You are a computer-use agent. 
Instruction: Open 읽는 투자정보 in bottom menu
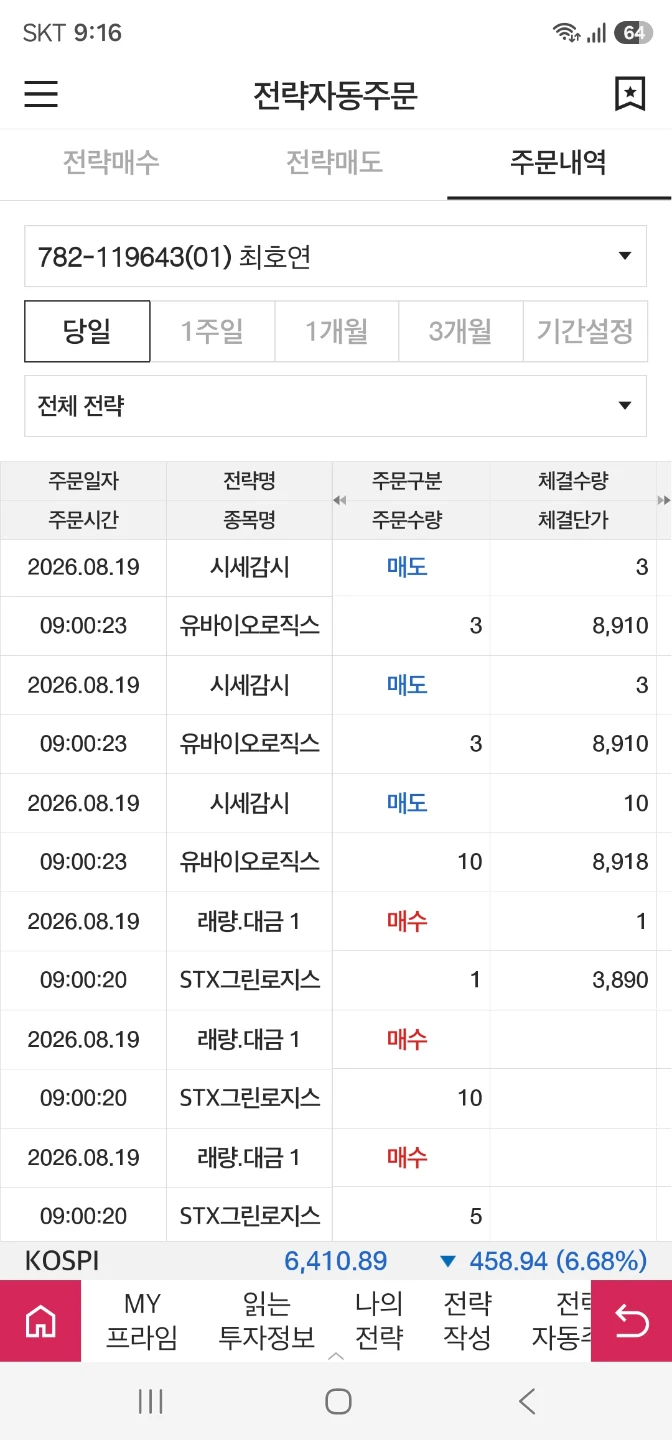pos(267,1321)
